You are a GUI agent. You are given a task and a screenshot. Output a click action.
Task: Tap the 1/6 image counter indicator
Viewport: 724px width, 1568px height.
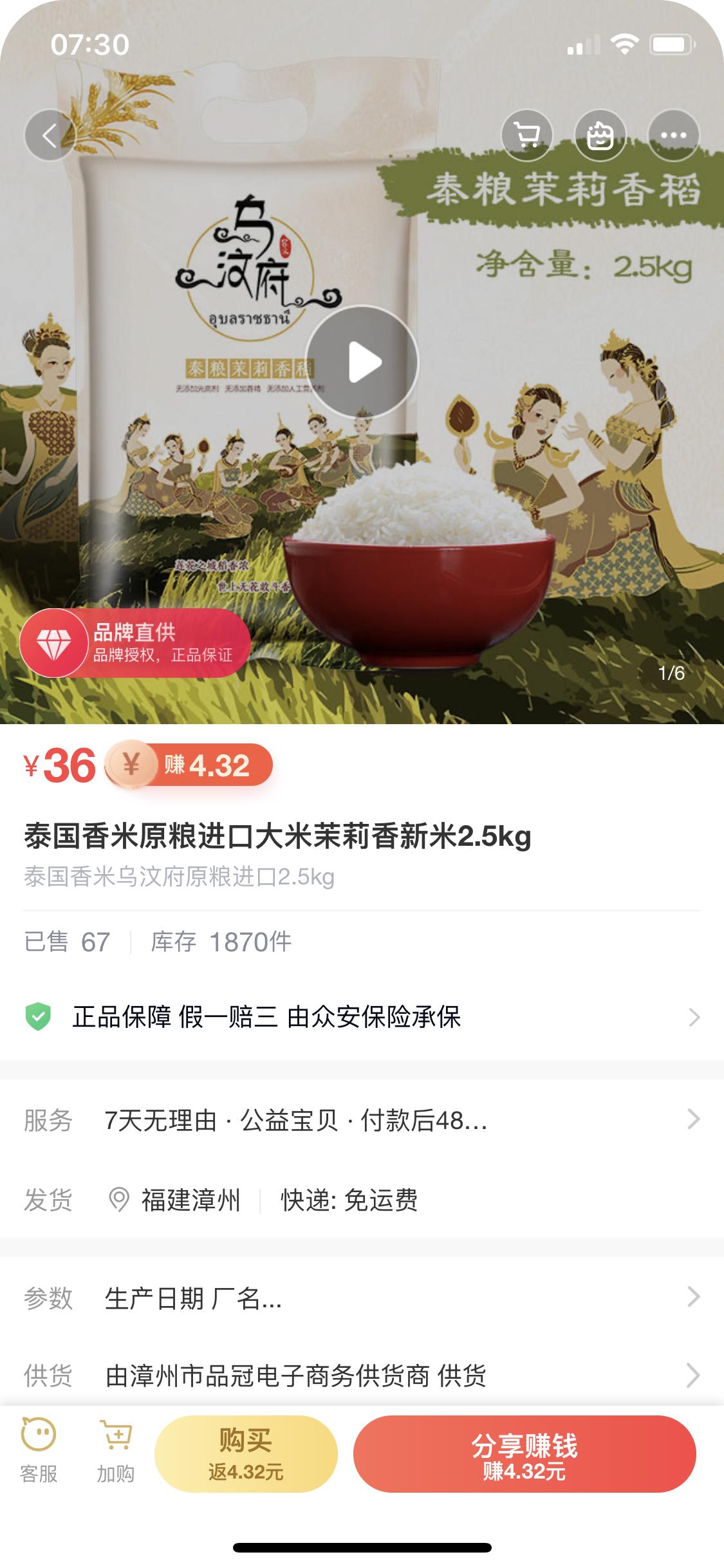pyautogui.click(x=671, y=673)
